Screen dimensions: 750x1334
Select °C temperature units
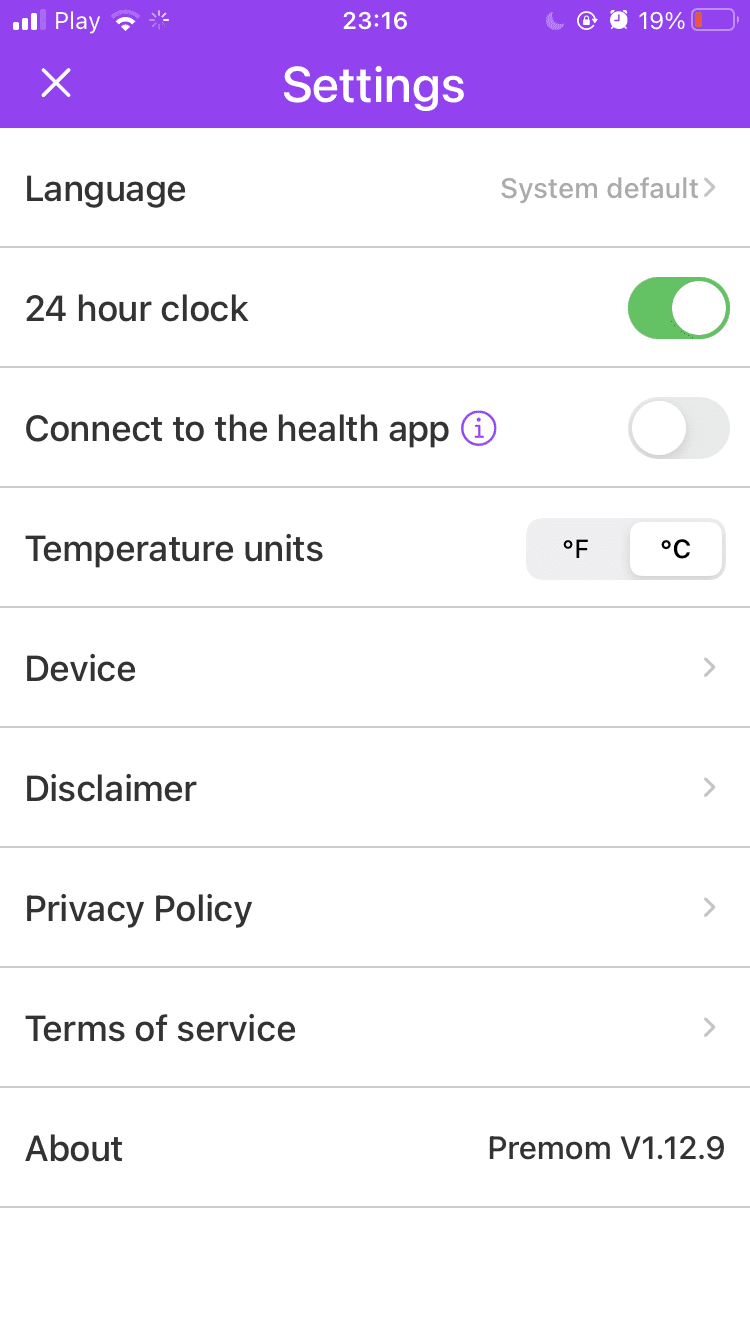(675, 549)
